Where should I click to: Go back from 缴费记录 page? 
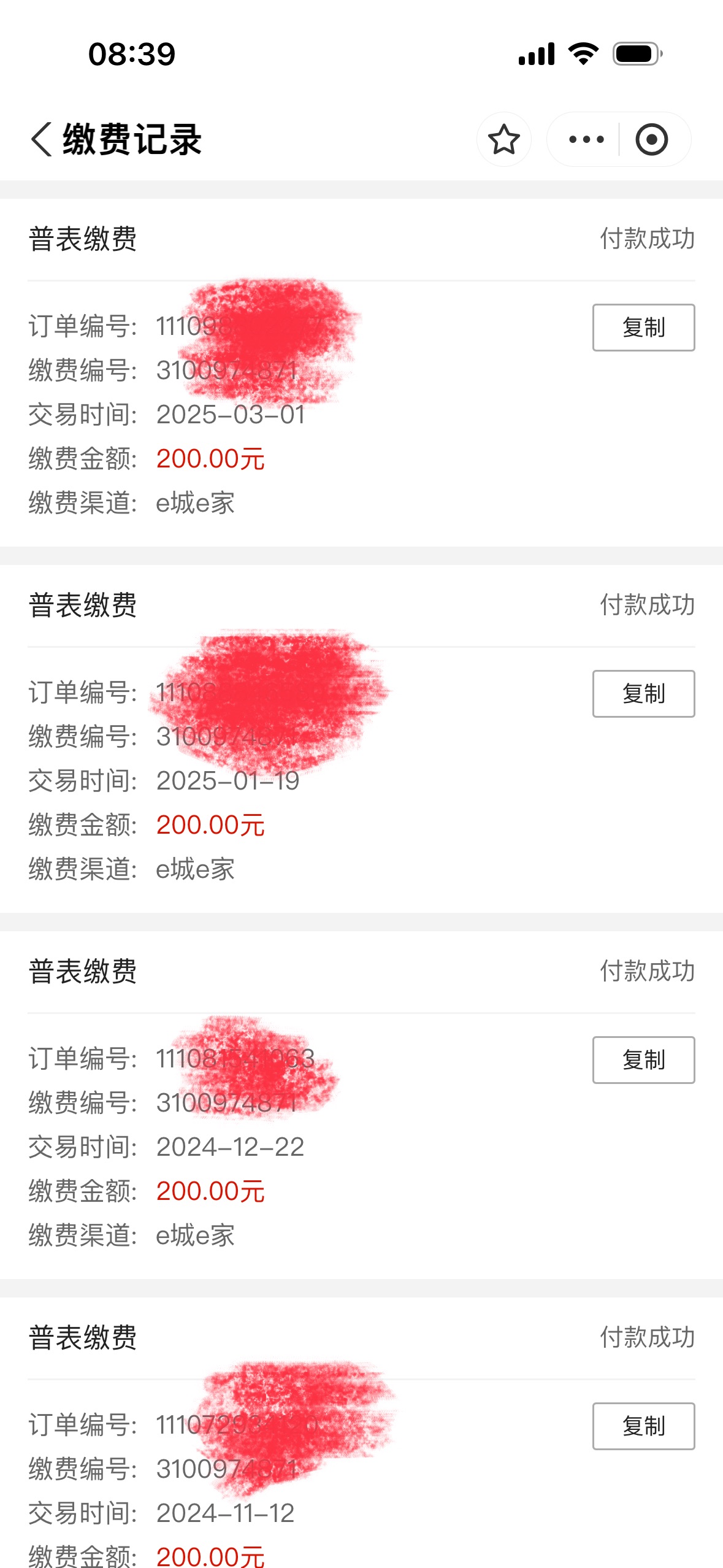[41, 139]
